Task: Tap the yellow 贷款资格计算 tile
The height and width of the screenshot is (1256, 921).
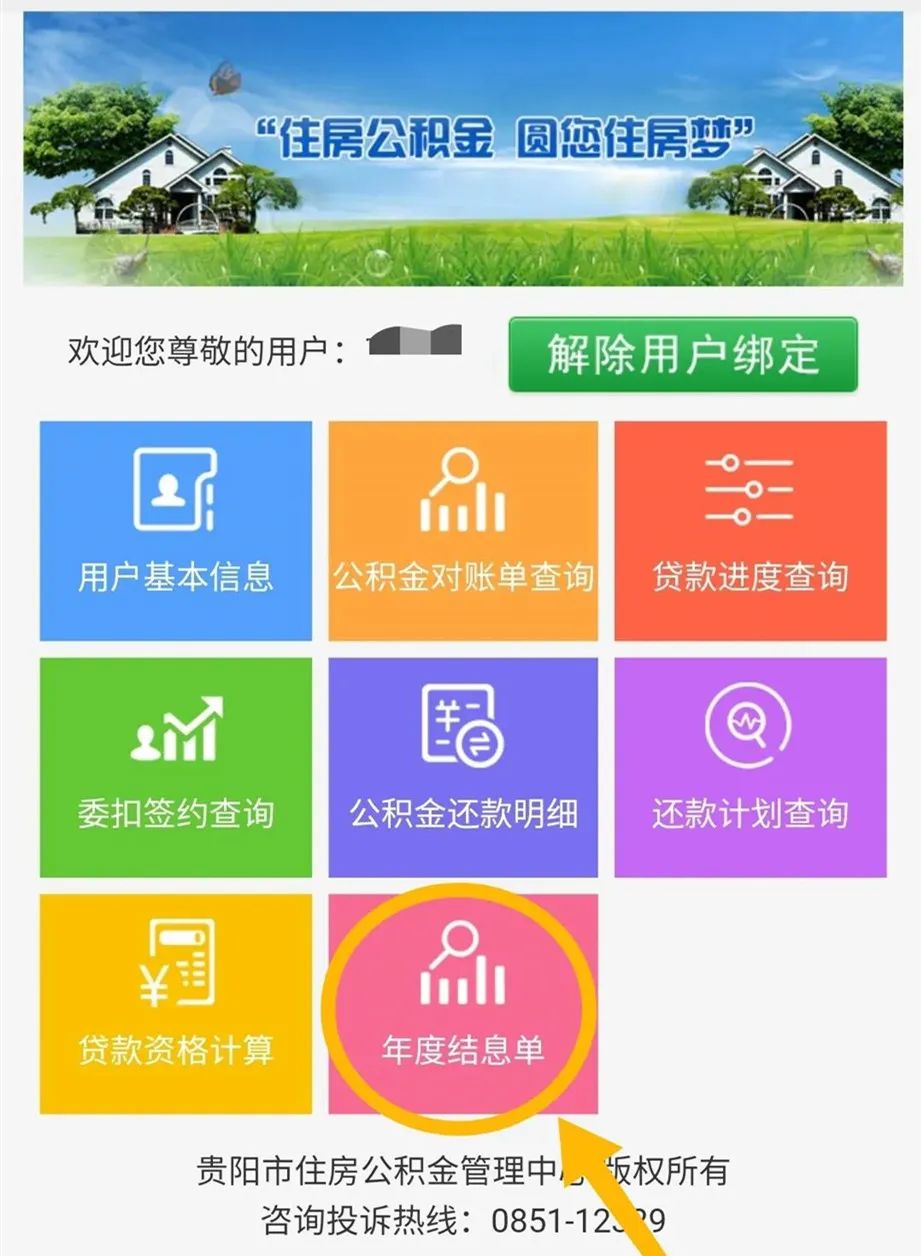Action: point(175,1000)
